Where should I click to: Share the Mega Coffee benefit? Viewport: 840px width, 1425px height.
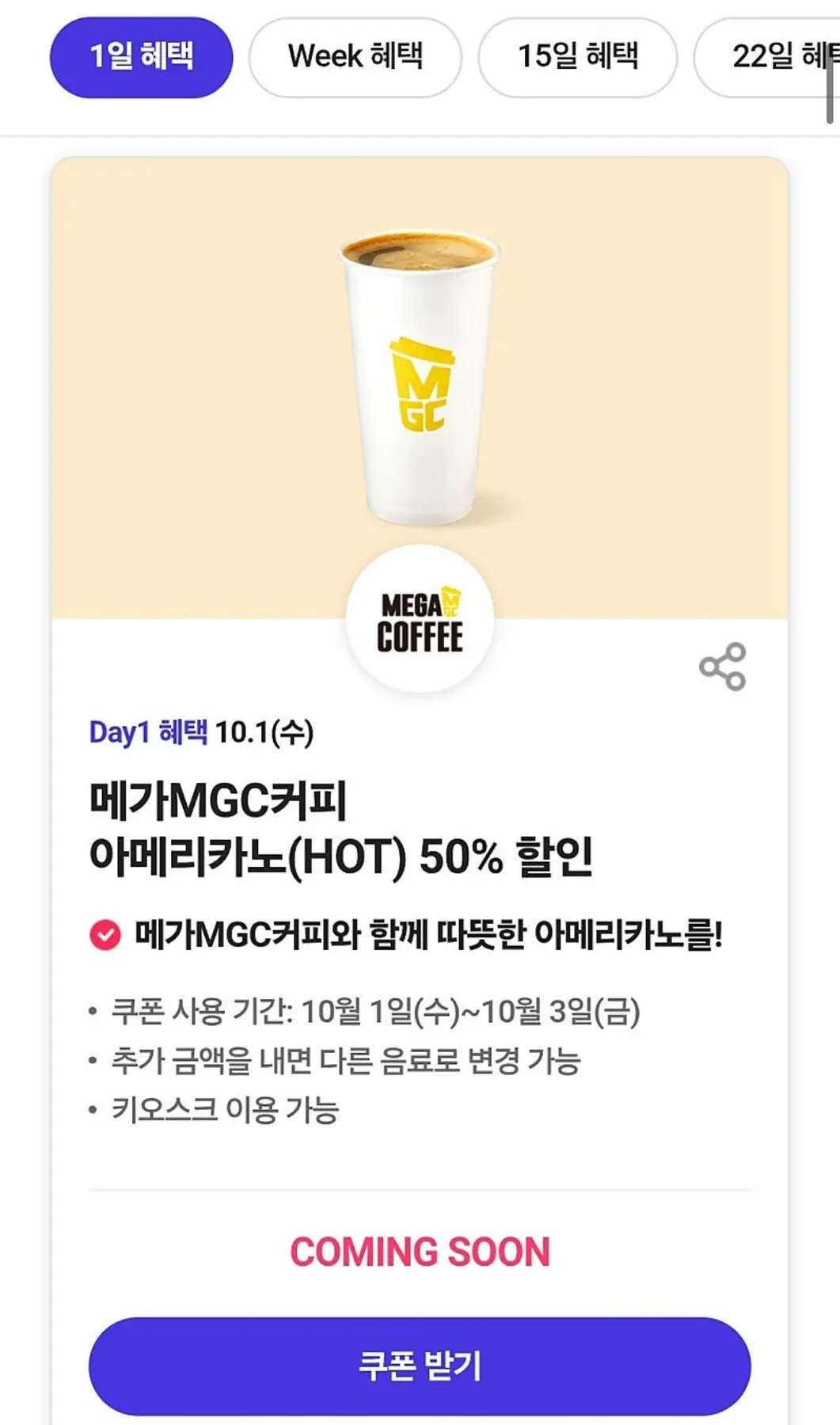[722, 667]
